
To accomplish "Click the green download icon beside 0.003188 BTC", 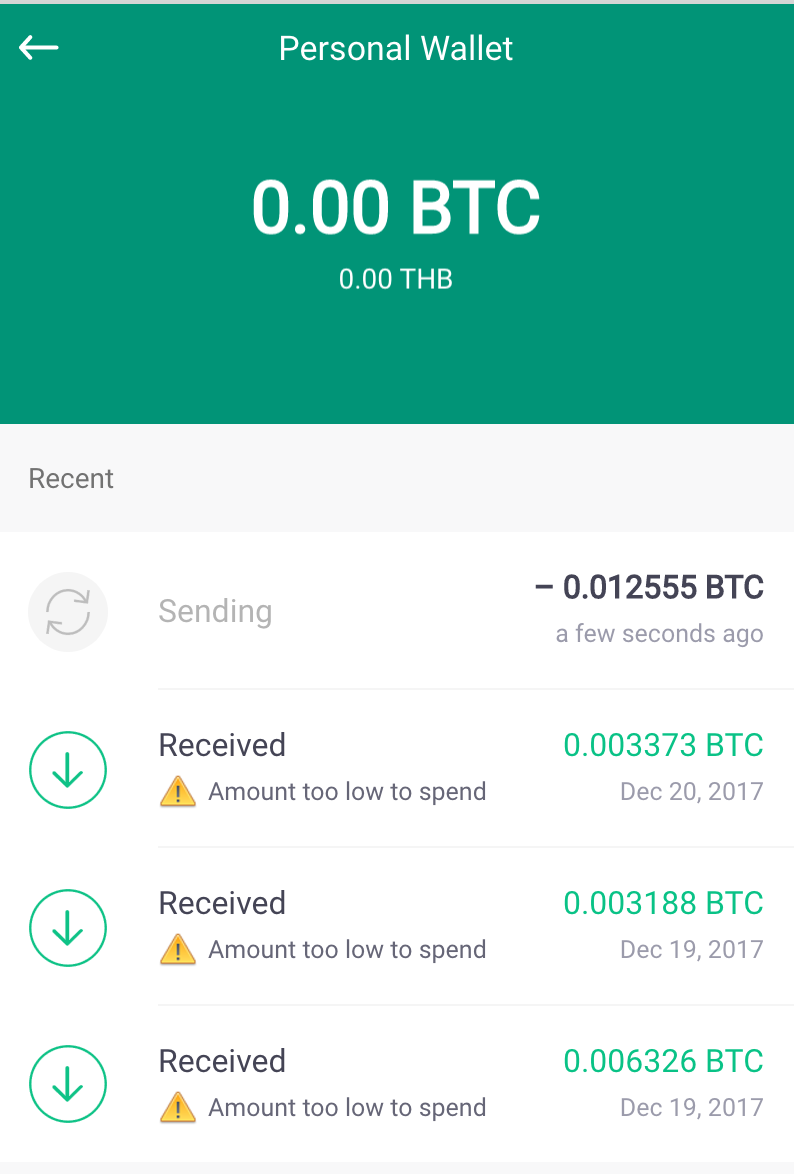I will click(x=67, y=928).
